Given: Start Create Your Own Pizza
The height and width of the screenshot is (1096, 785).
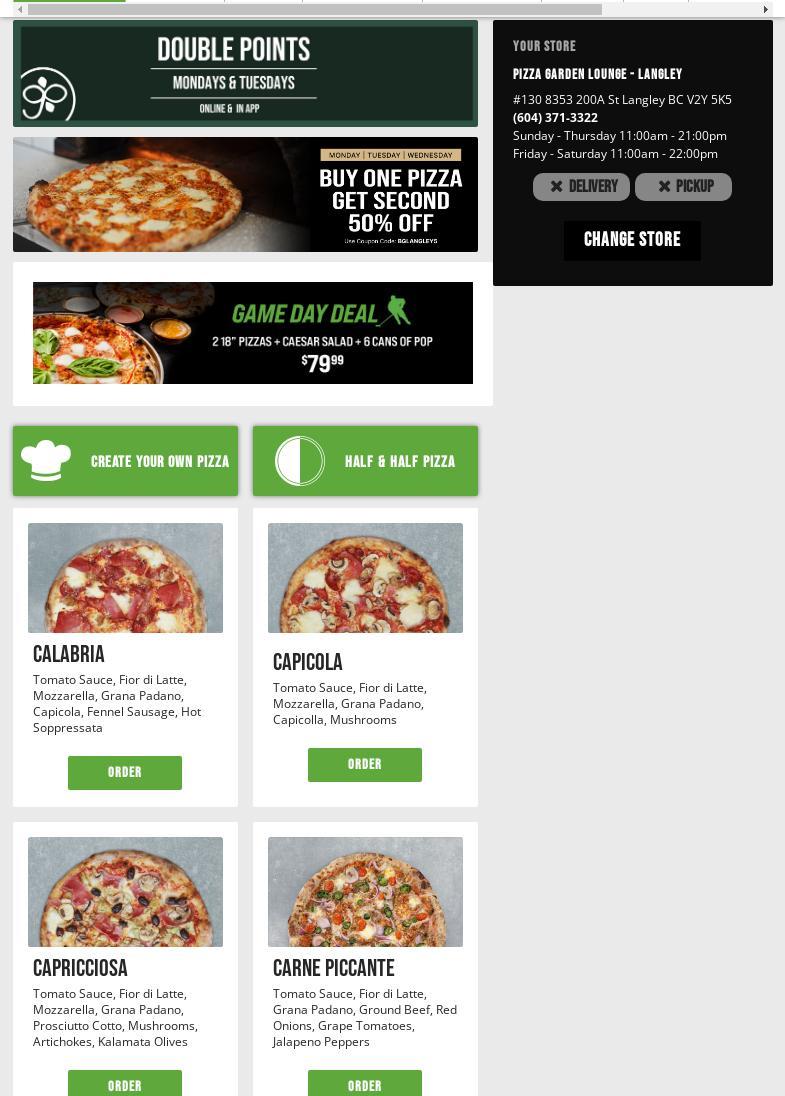Looking at the screenshot, I should 126,461.
